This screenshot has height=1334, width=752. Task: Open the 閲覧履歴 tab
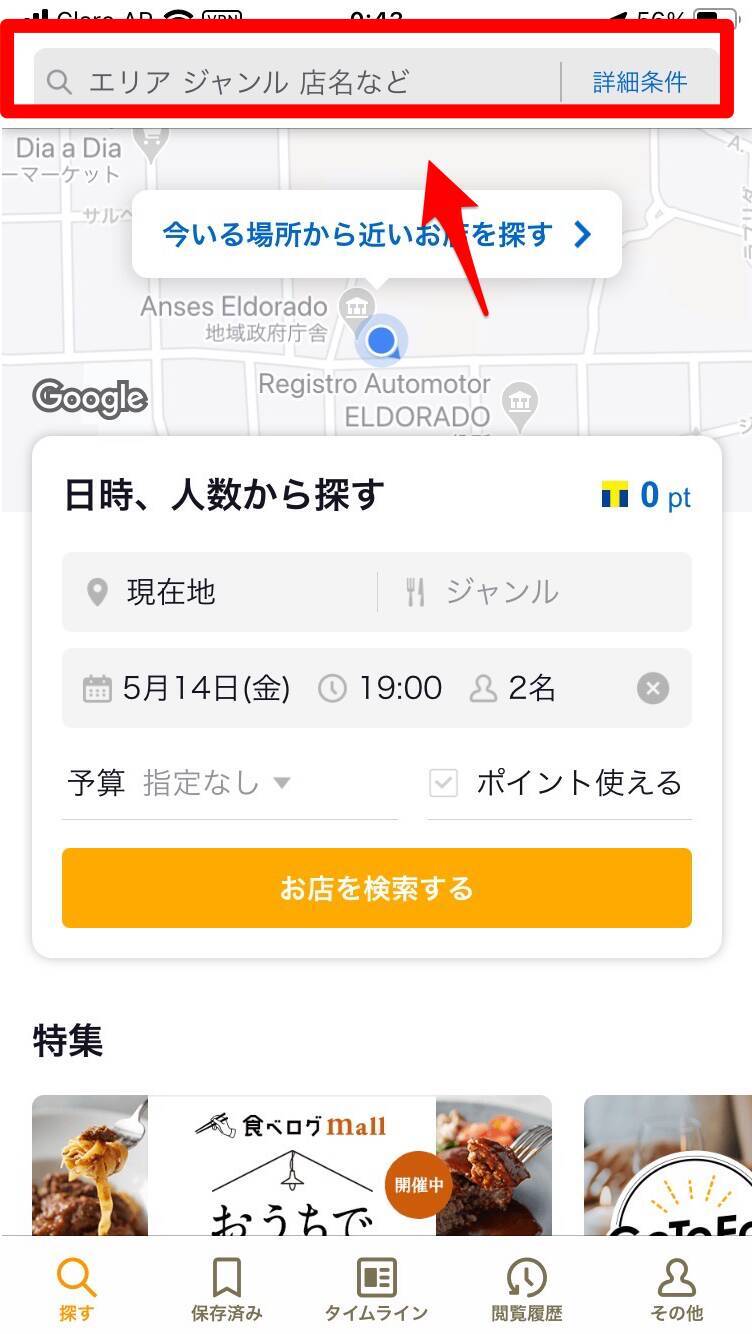[527, 1290]
